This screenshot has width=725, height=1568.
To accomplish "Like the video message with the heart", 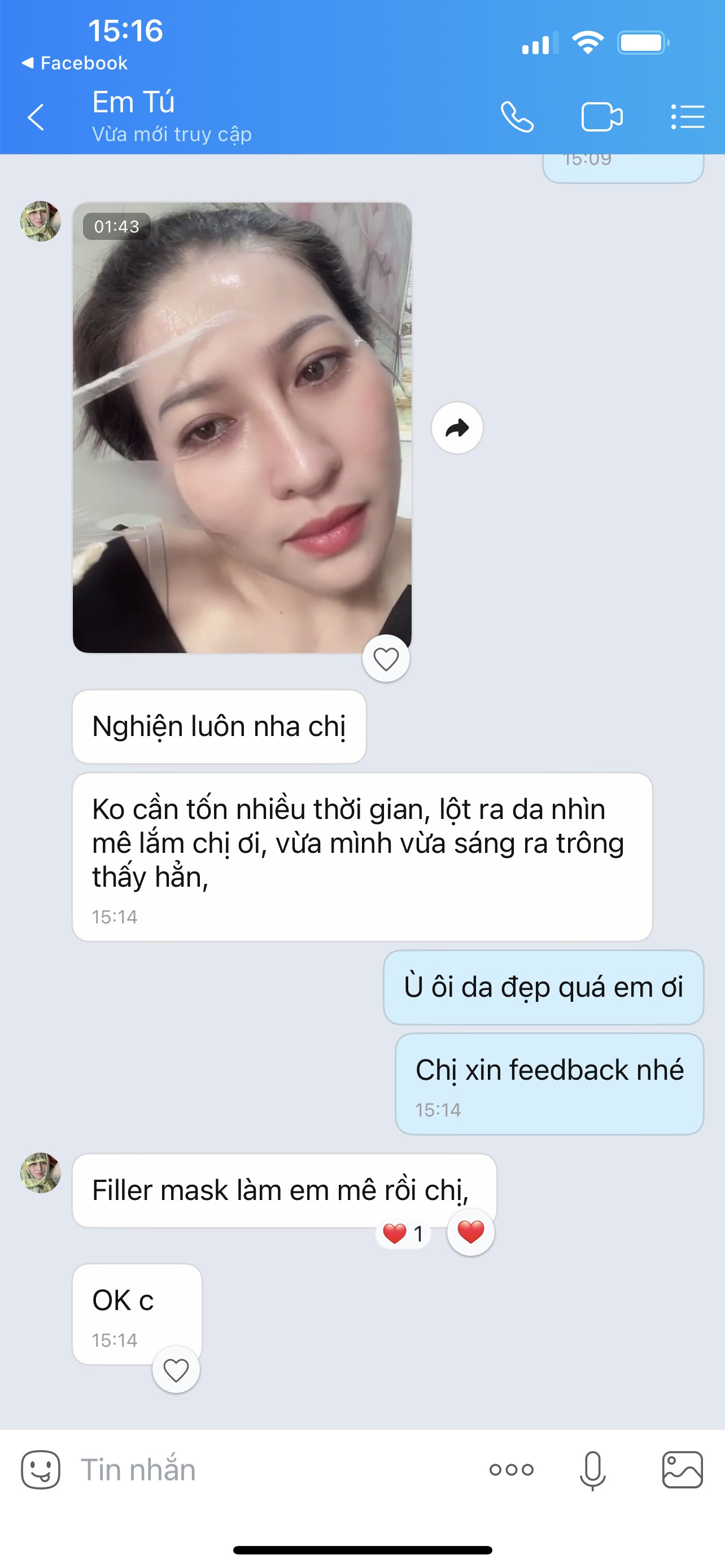I will (386, 659).
